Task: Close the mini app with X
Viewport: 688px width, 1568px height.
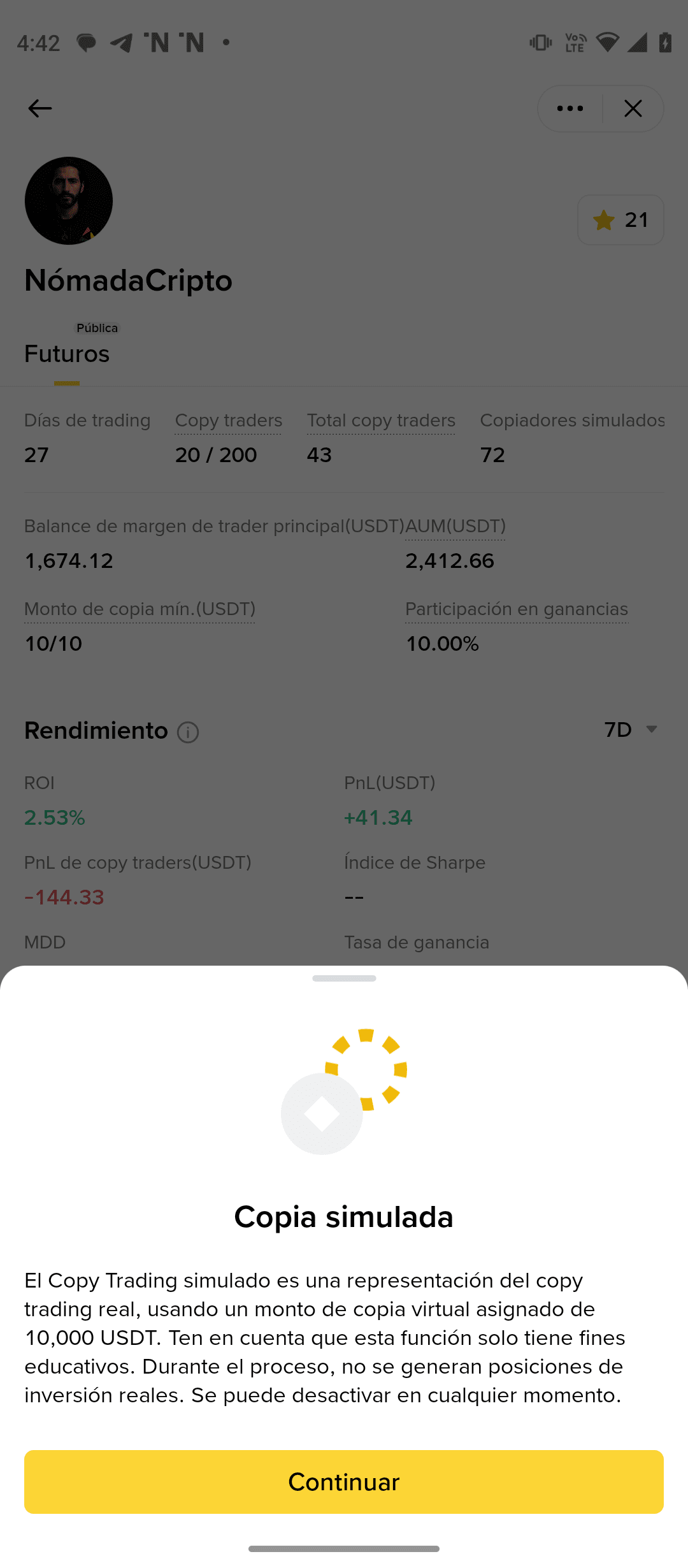Action: (x=633, y=108)
